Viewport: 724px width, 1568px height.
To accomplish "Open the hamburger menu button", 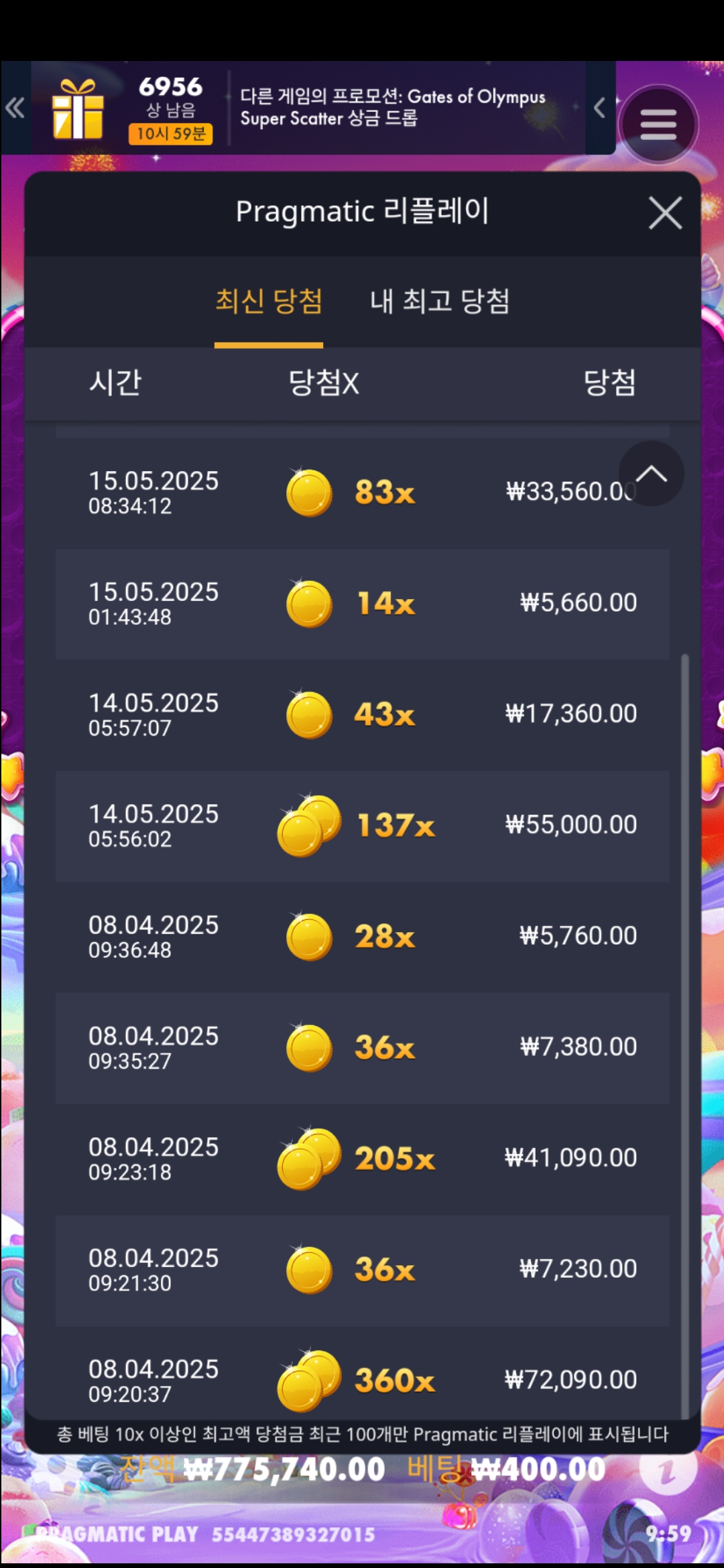I will tap(658, 125).
